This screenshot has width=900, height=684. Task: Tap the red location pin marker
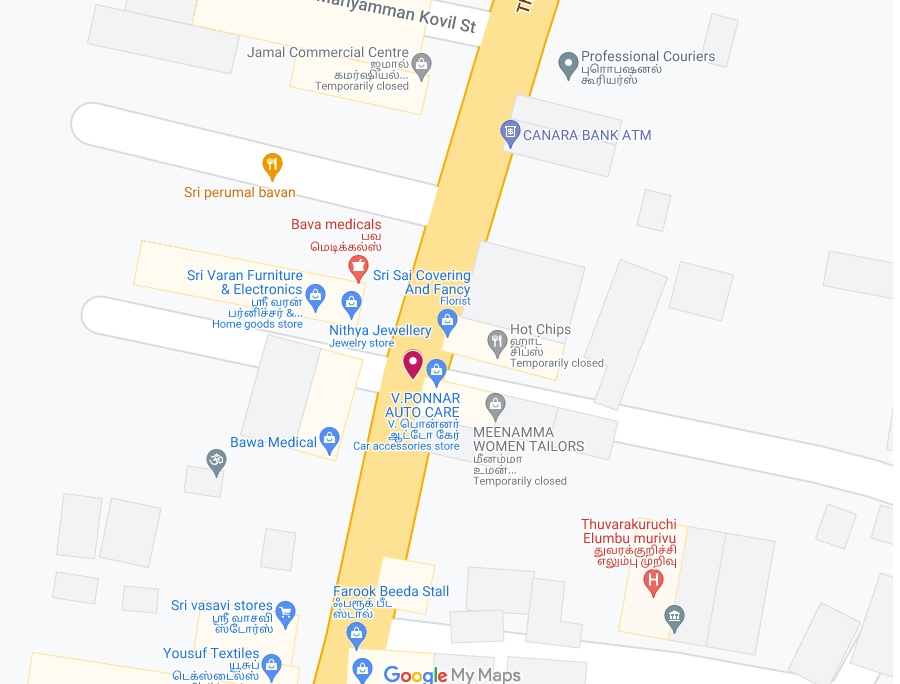tap(413, 364)
